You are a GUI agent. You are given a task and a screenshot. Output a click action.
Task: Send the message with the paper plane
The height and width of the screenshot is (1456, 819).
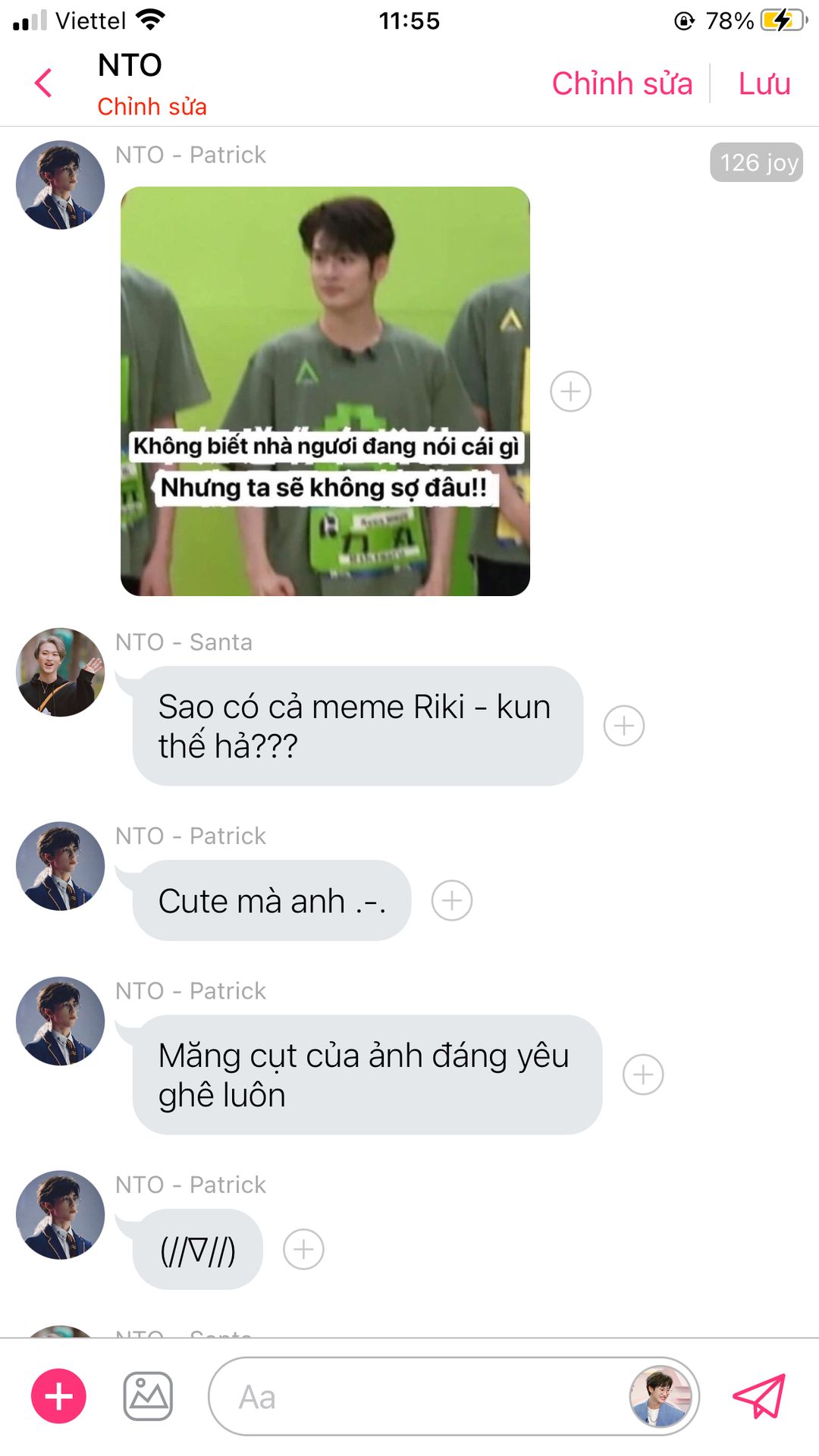759,1396
